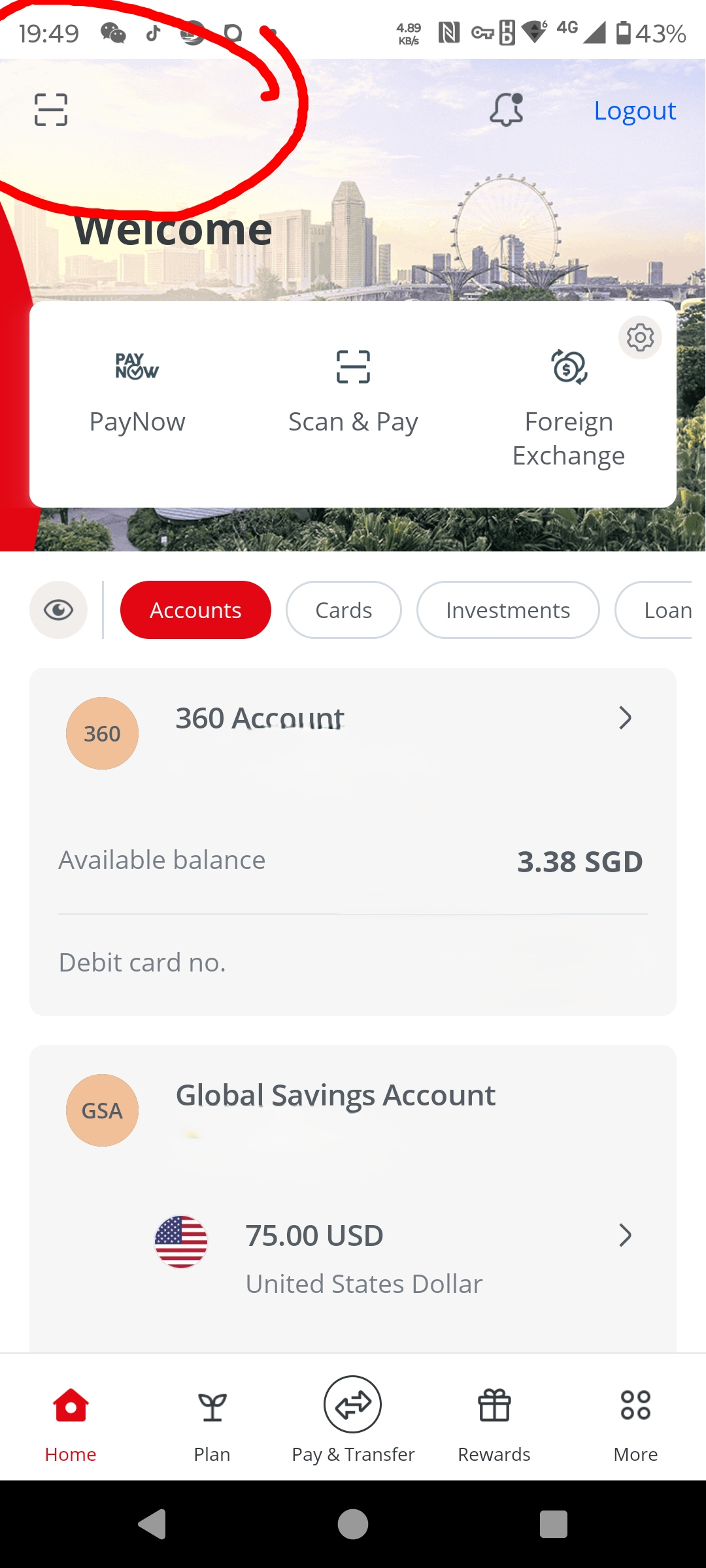Tap Logout
The image size is (706, 1568).
tap(634, 110)
